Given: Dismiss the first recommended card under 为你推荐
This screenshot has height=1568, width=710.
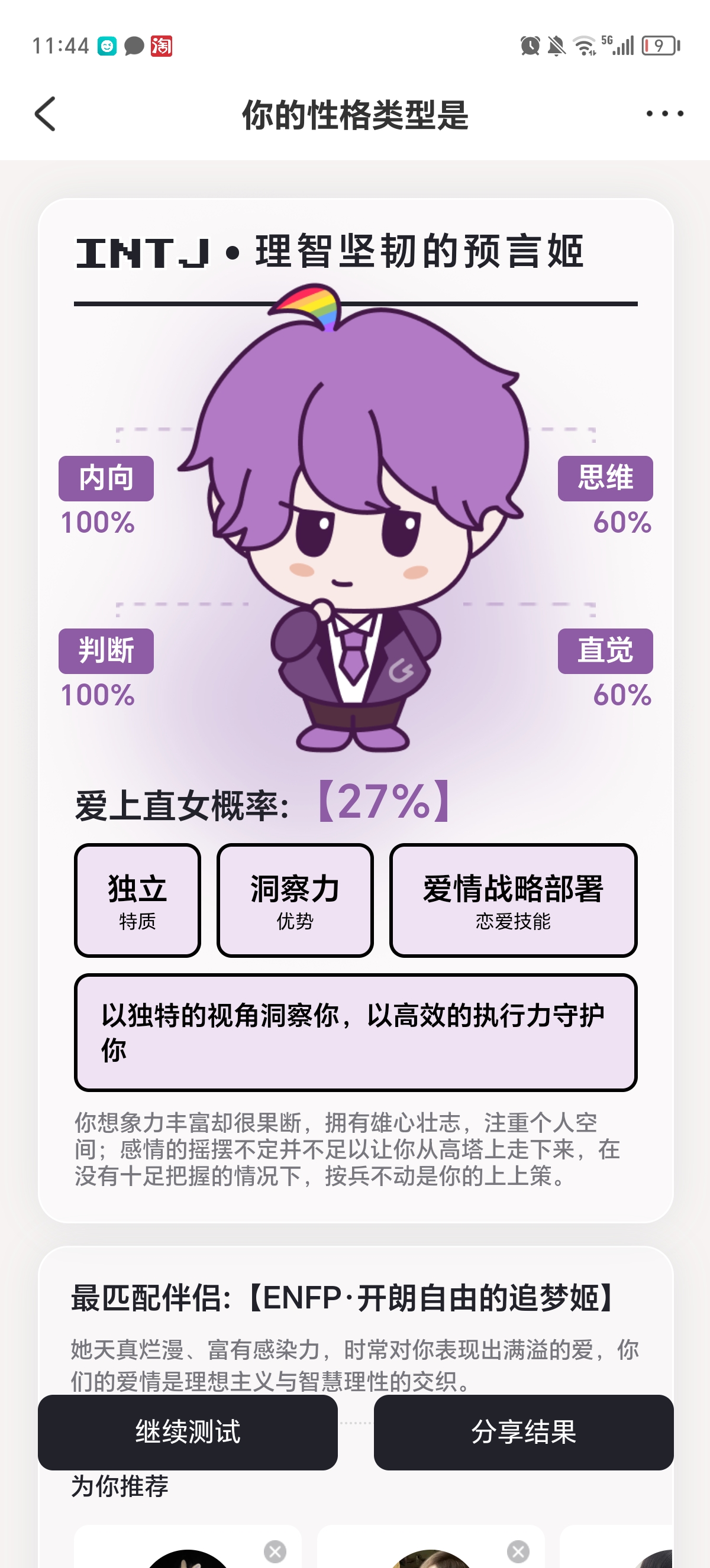Looking at the screenshot, I should click(x=275, y=1551).
